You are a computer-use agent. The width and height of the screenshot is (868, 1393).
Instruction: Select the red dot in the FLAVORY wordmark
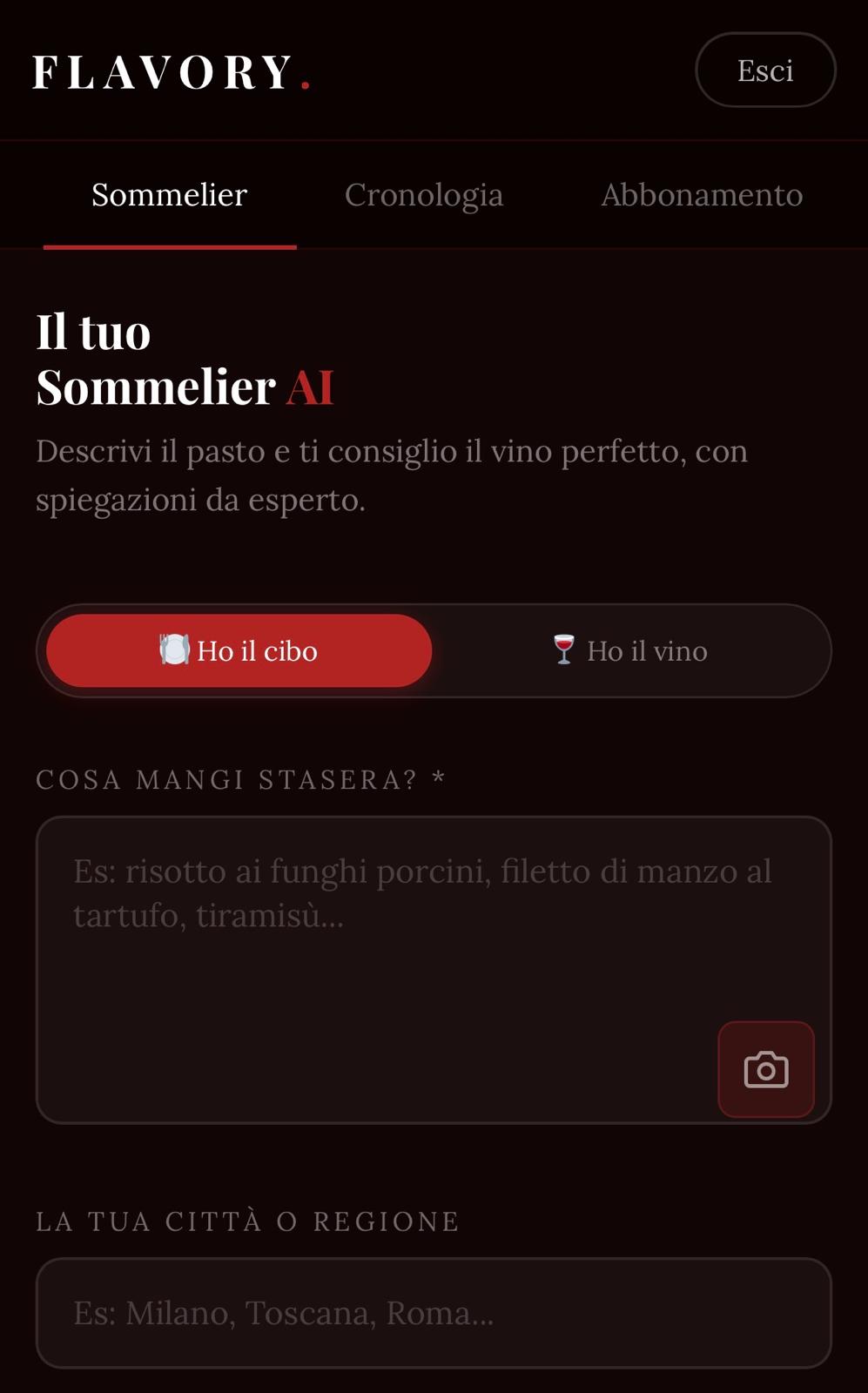click(x=306, y=83)
